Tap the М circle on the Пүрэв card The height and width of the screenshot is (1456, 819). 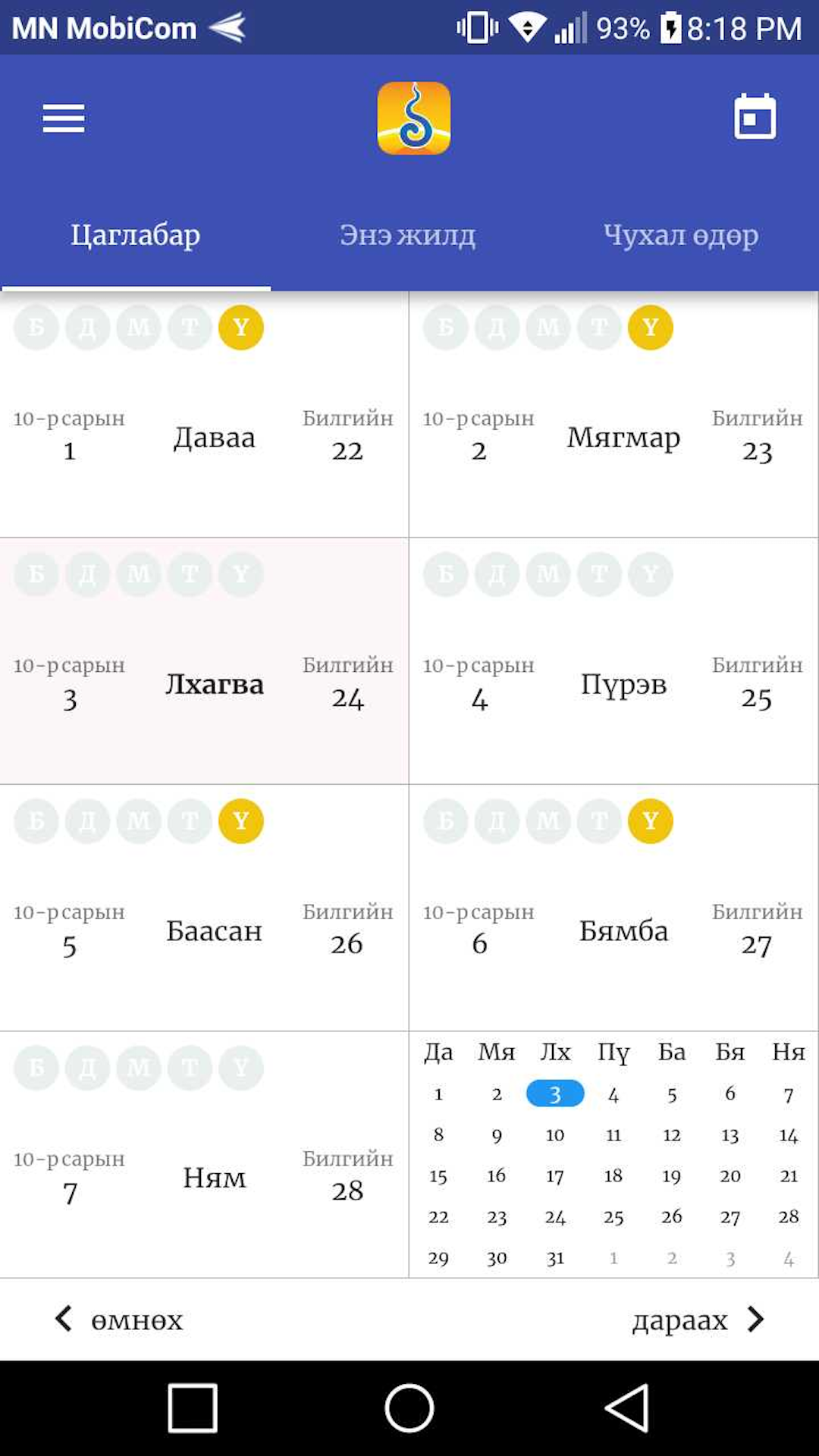pyautogui.click(x=548, y=574)
